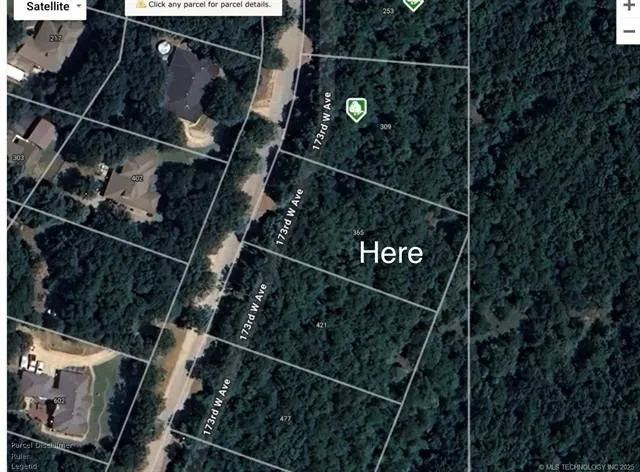Select the green land marker at parcel 309
Screen dimensions: 640x472
[x=355, y=109]
